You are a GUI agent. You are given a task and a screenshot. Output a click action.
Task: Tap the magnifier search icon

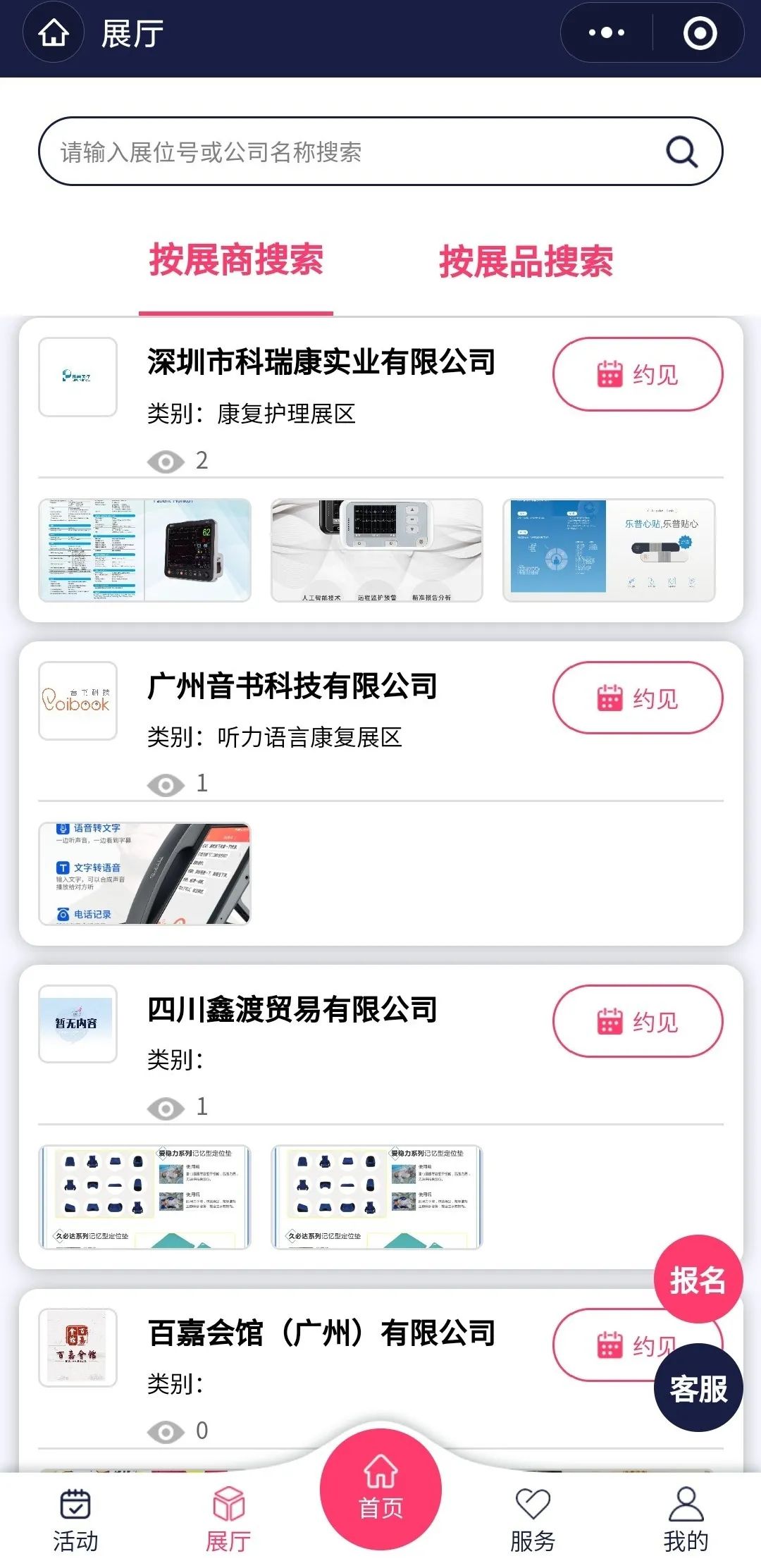click(681, 152)
